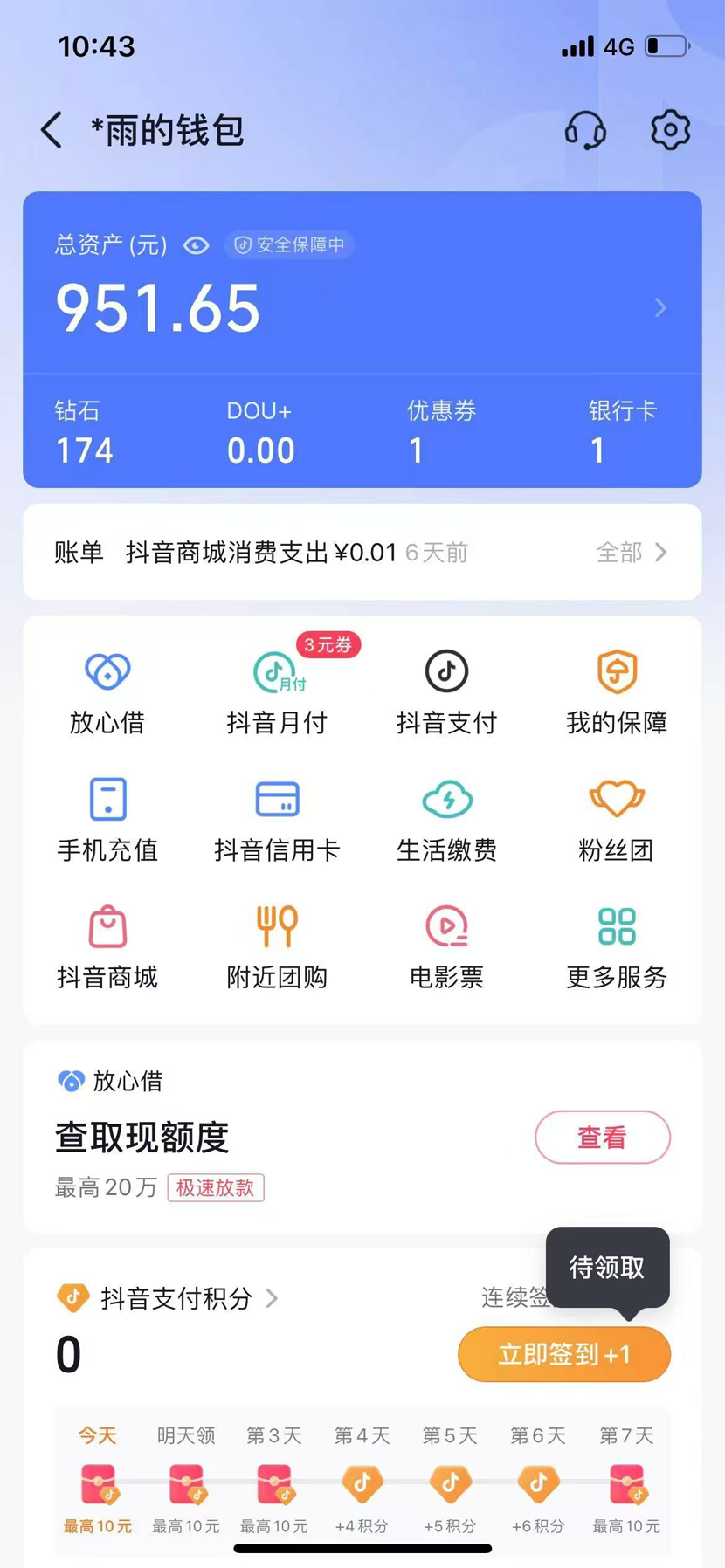This screenshot has width=725, height=1568.
Task: Open 优惠券 coupons
Action: click(x=440, y=433)
